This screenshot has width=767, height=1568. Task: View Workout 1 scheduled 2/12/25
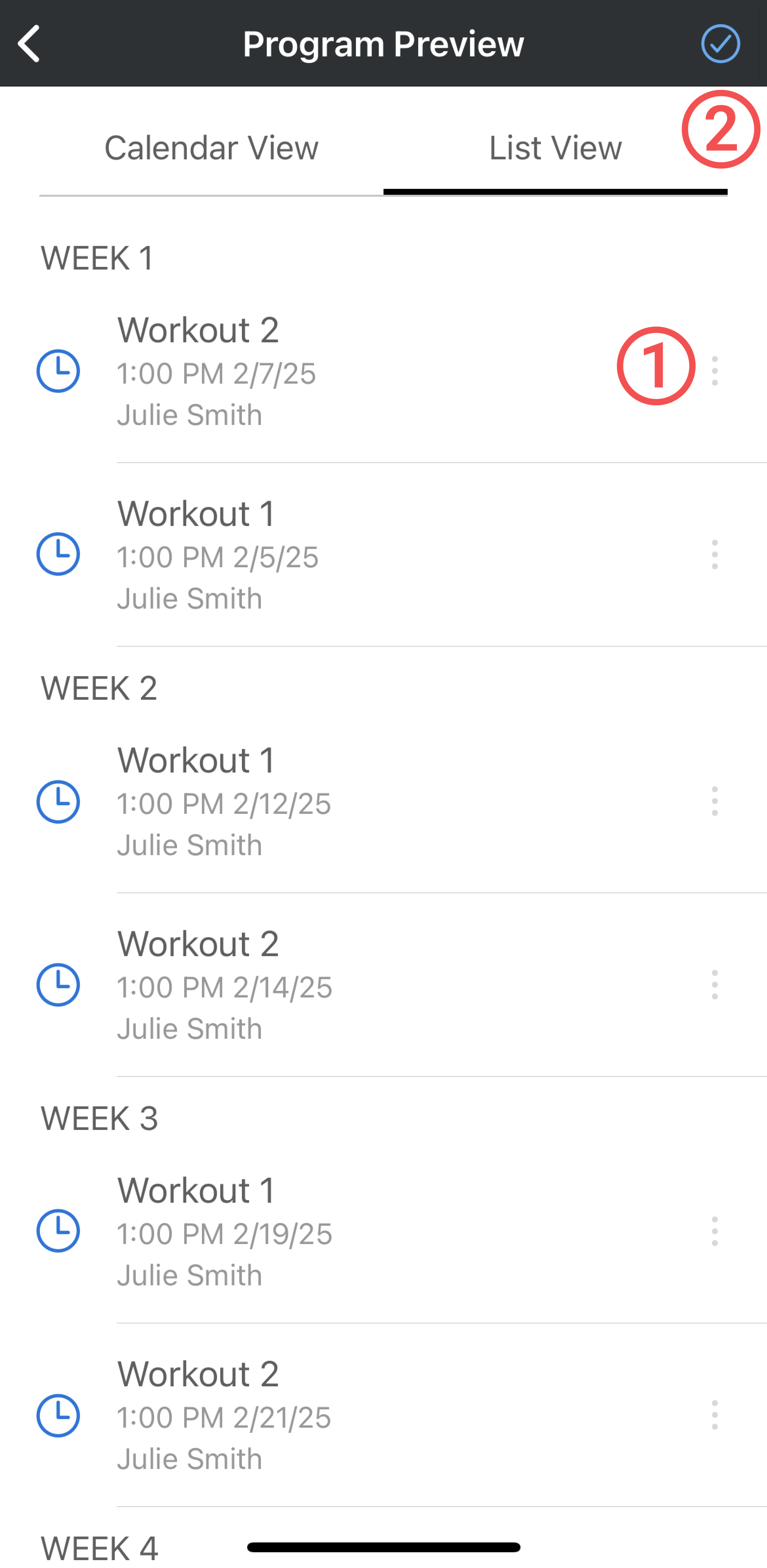tap(304, 801)
